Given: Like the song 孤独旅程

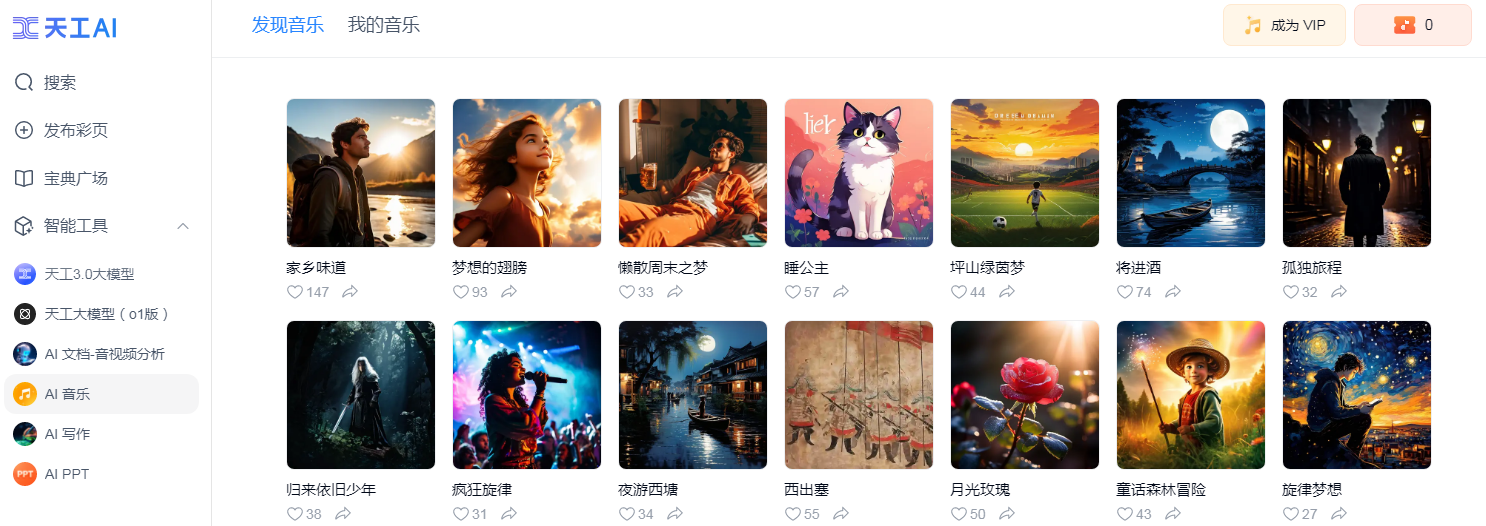Looking at the screenshot, I should (x=1291, y=292).
